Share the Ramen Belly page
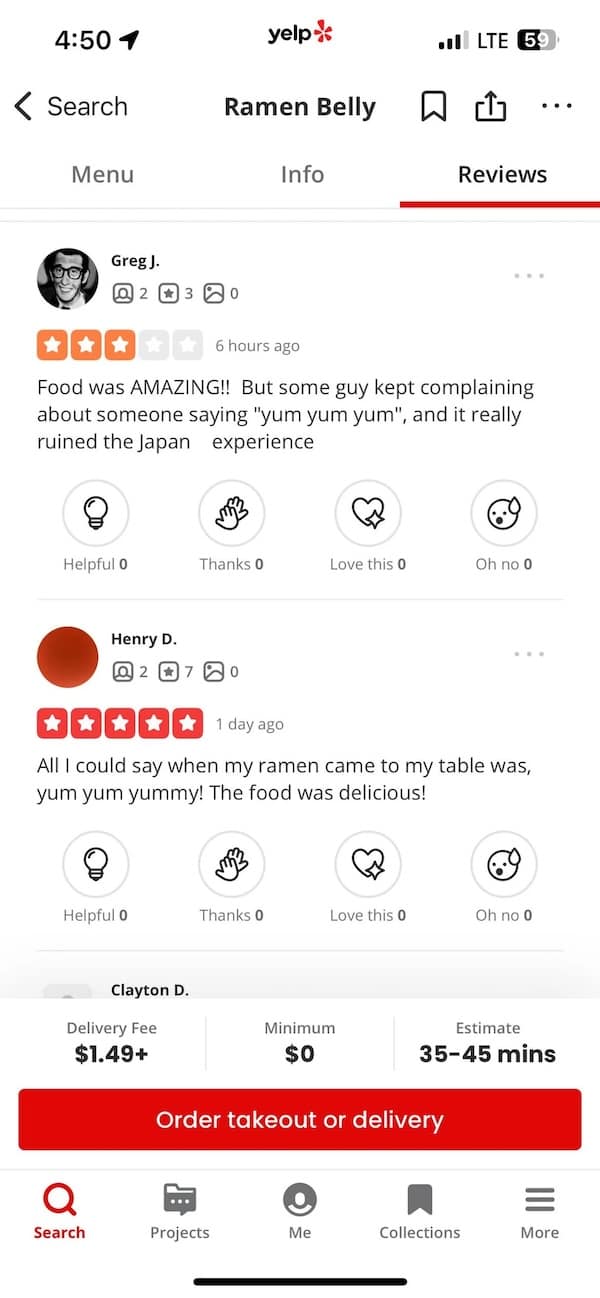Screen dimensions: 600x1298 click(x=490, y=106)
